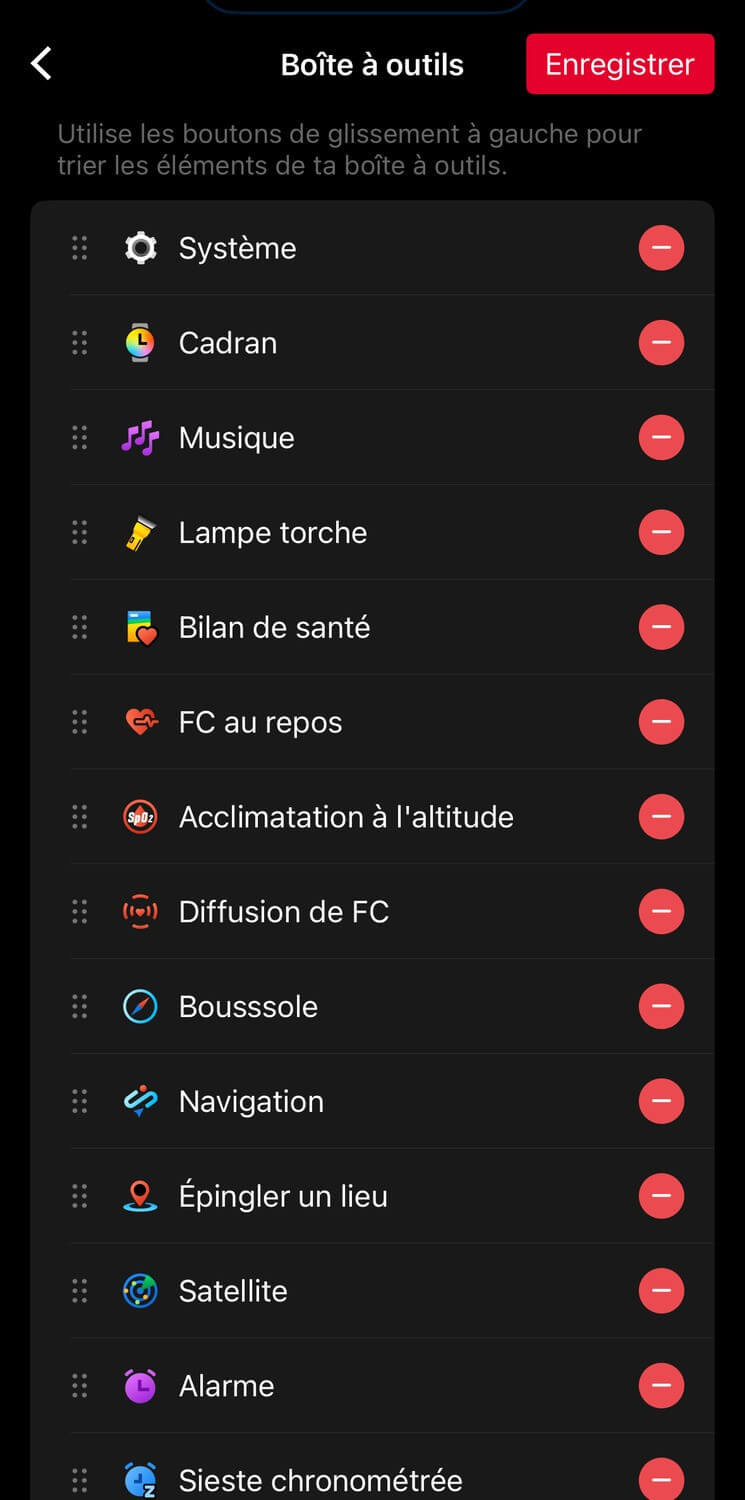This screenshot has height=1500, width=745.
Task: Remove Acclimatation à l'altitude item
Action: point(661,817)
